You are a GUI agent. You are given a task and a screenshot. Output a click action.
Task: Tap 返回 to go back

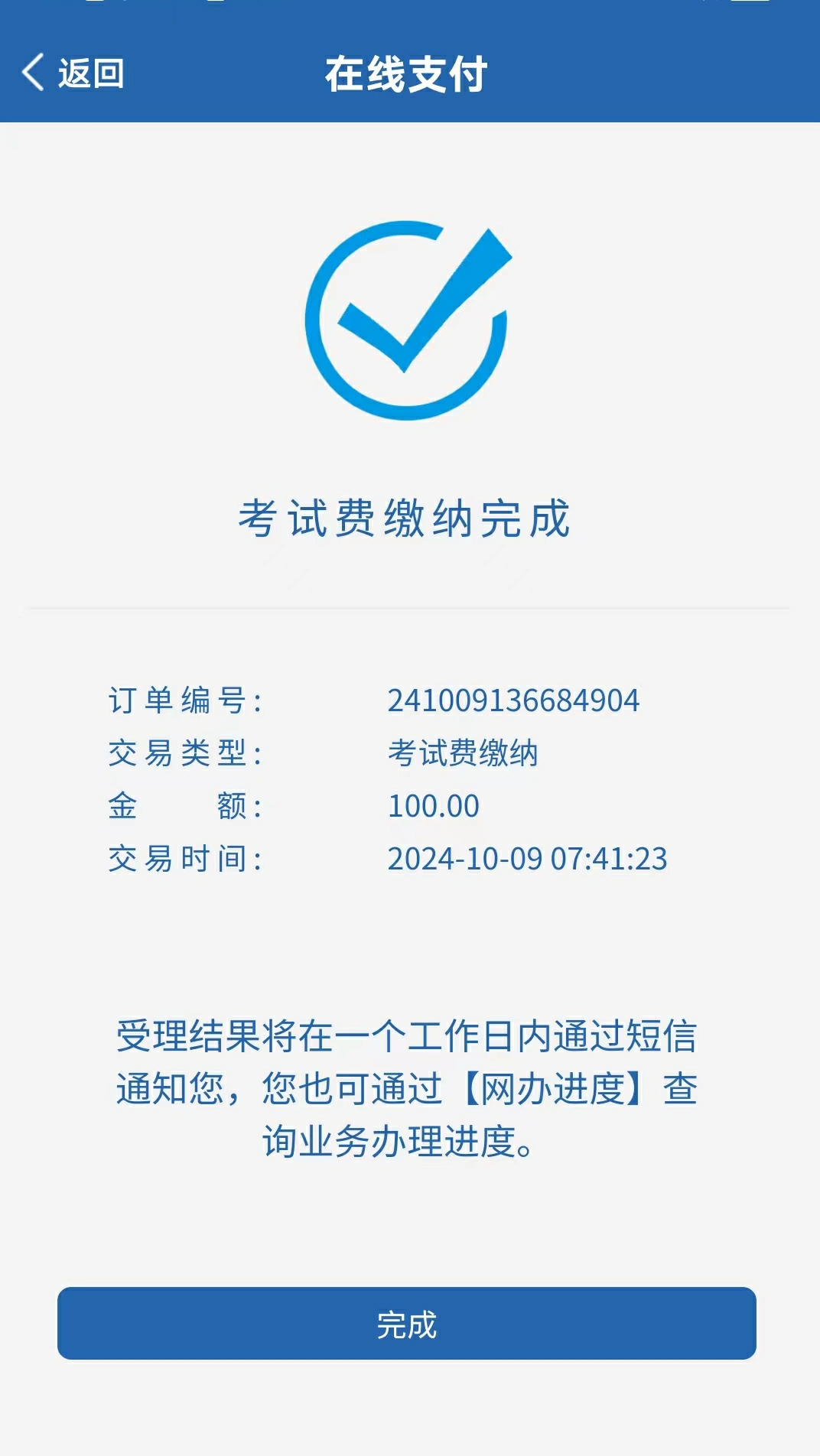tap(73, 73)
